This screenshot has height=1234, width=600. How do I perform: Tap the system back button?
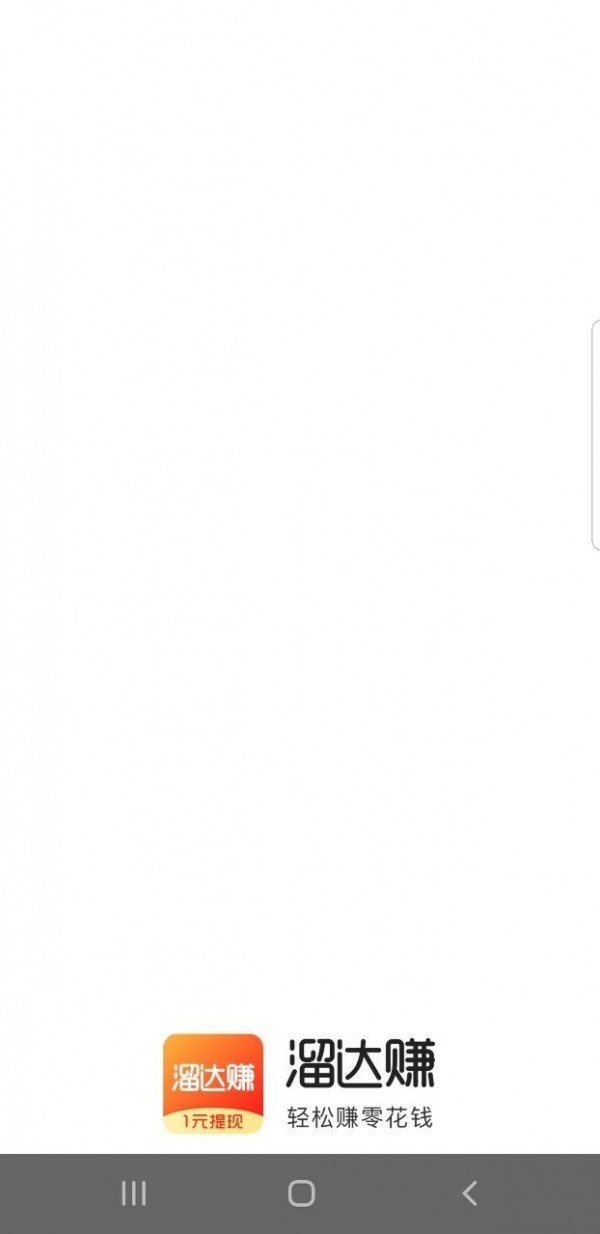pos(469,1193)
